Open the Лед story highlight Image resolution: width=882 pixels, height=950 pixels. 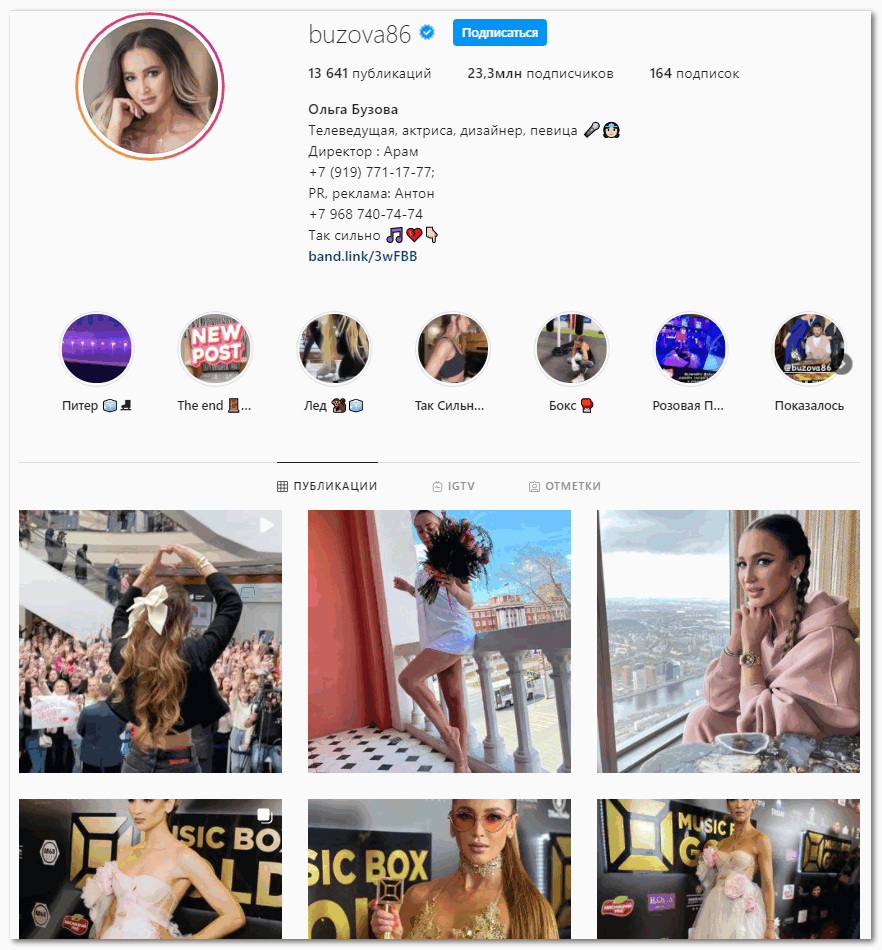333,349
